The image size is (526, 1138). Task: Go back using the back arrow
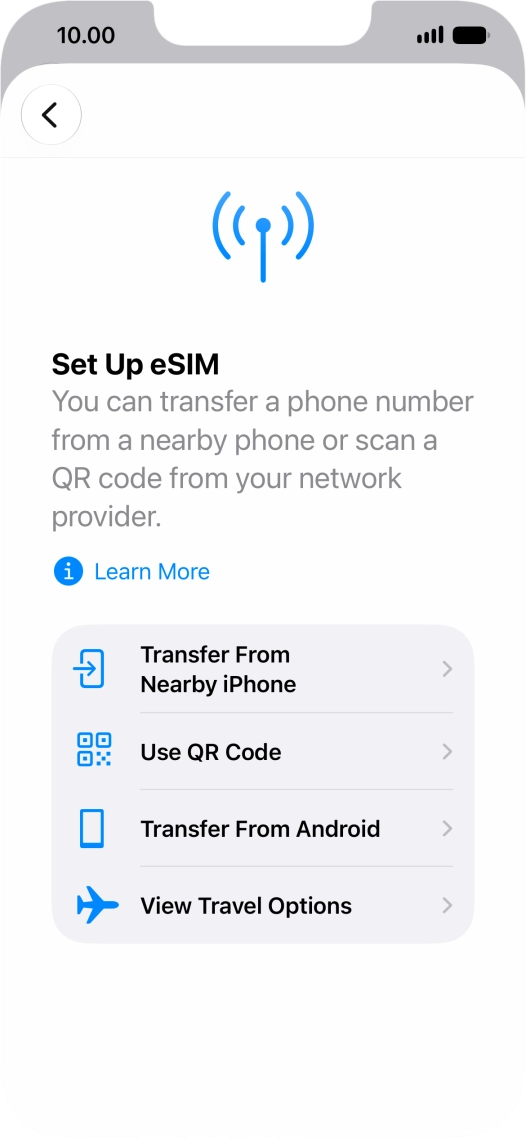click(x=51, y=115)
